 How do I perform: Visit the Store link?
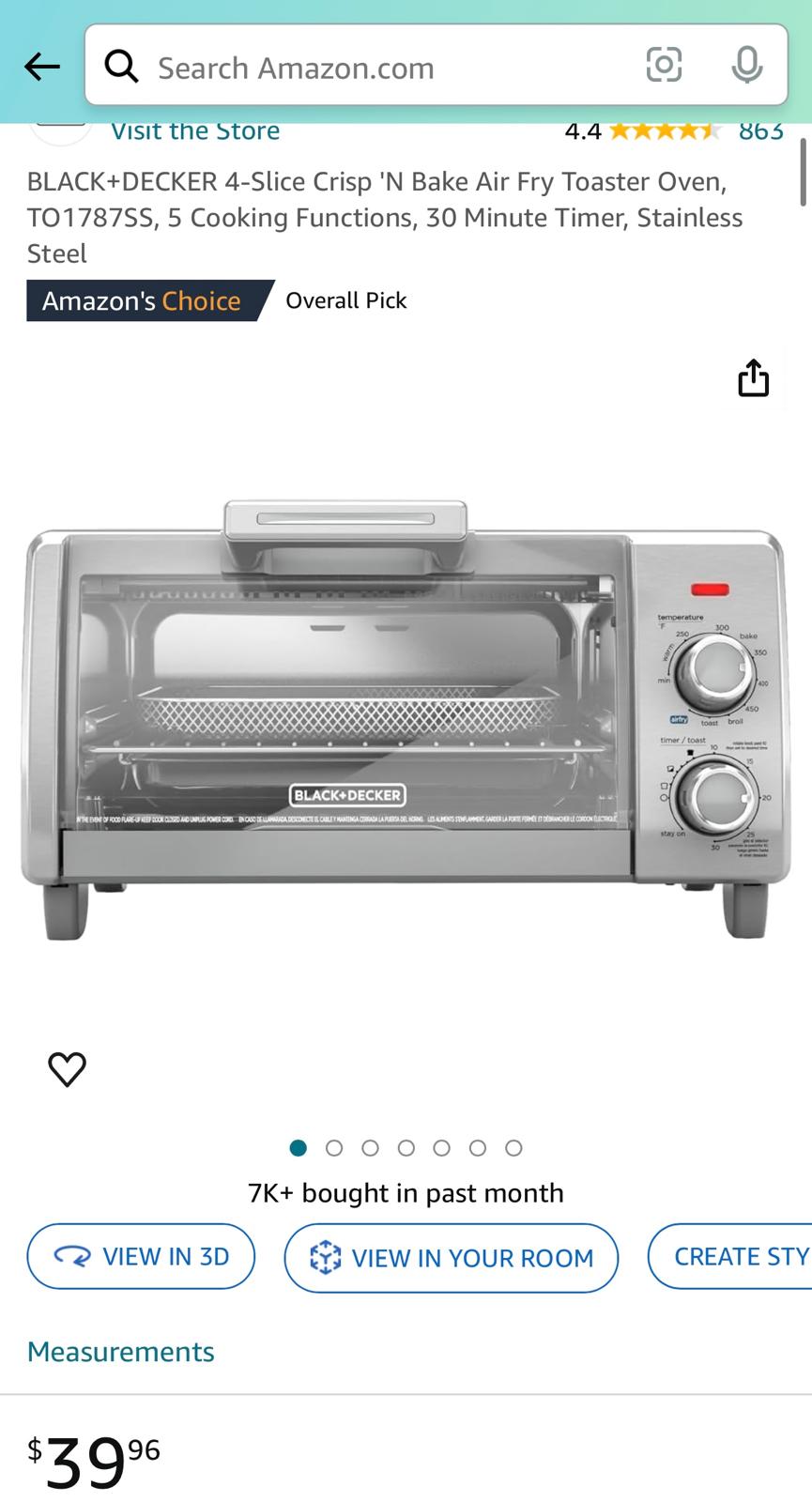195,132
